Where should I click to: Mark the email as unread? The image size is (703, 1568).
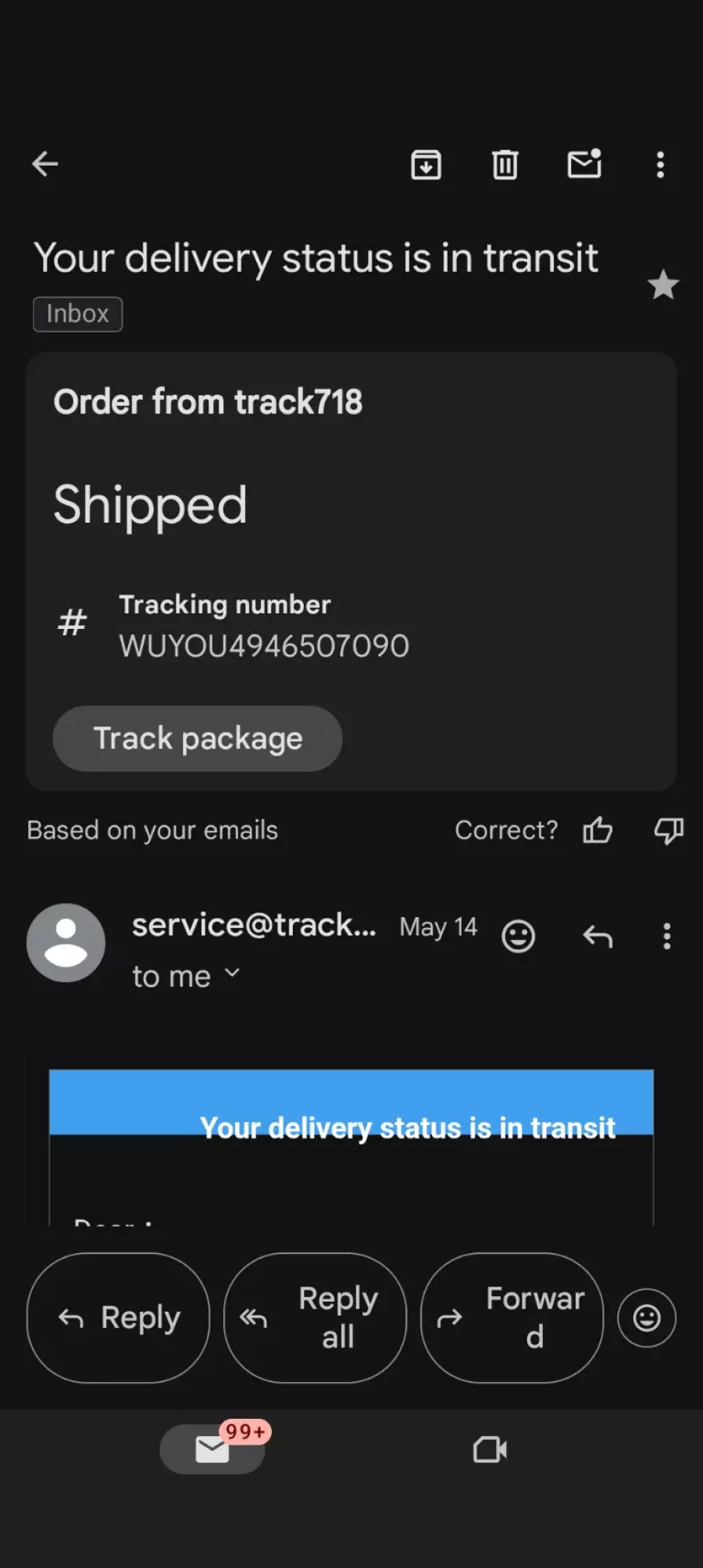click(x=584, y=164)
